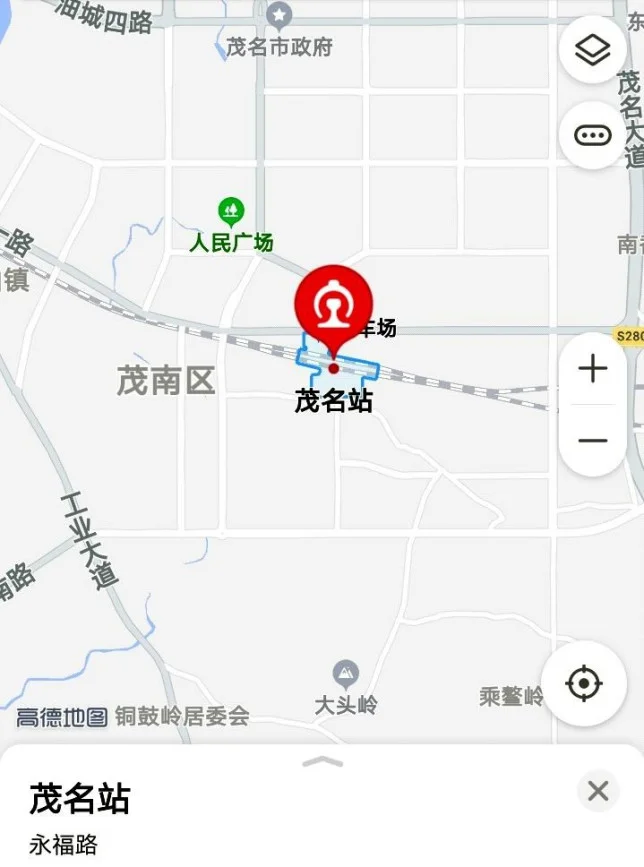Zoom out of the map
Image resolution: width=644 pixels, height=867 pixels.
pos(593,440)
